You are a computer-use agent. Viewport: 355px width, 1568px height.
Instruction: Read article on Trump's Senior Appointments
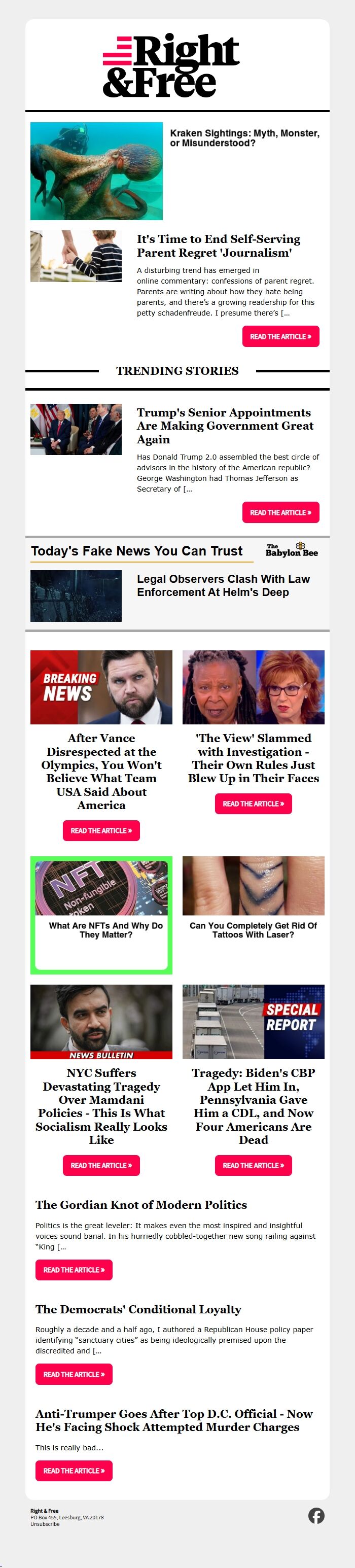(280, 512)
